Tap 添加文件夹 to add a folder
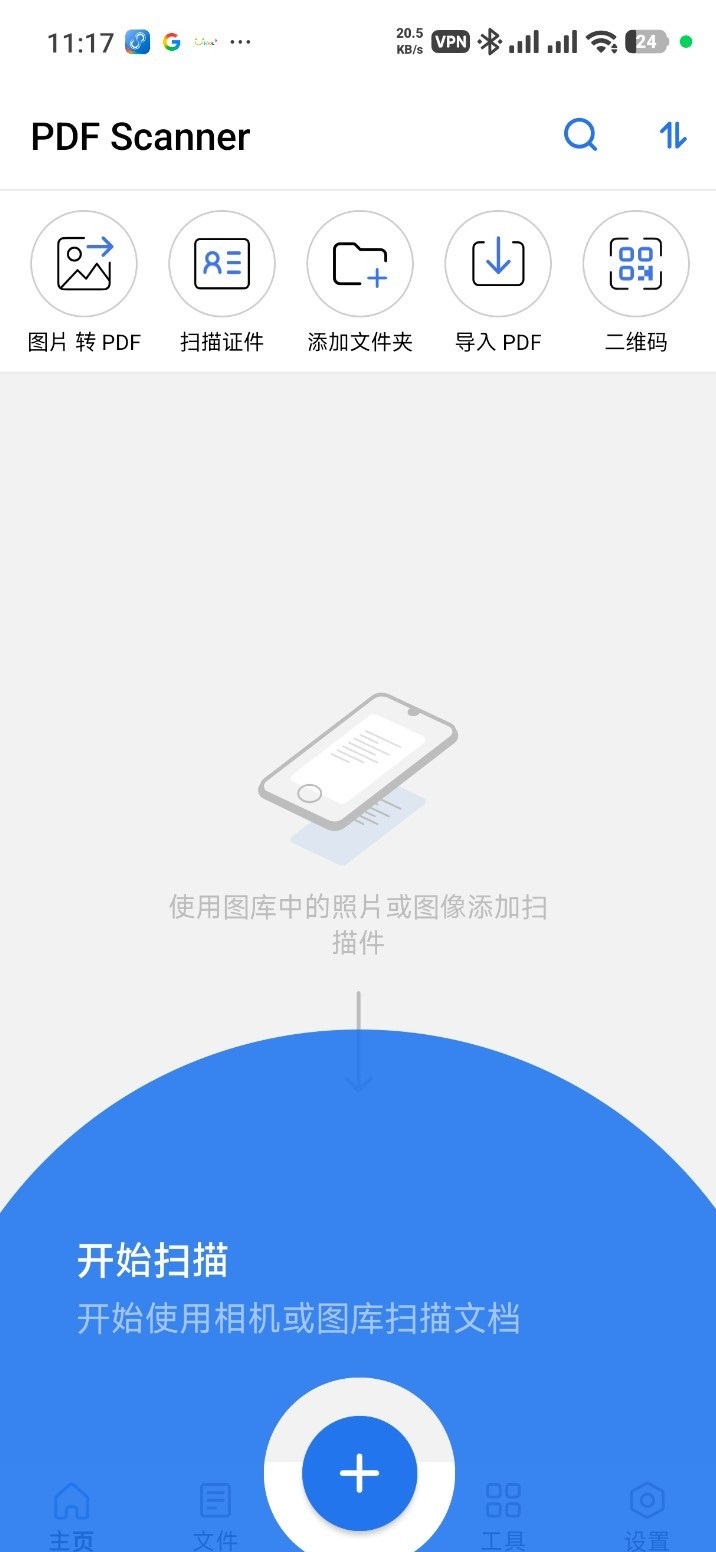716x1552 pixels. click(360, 264)
